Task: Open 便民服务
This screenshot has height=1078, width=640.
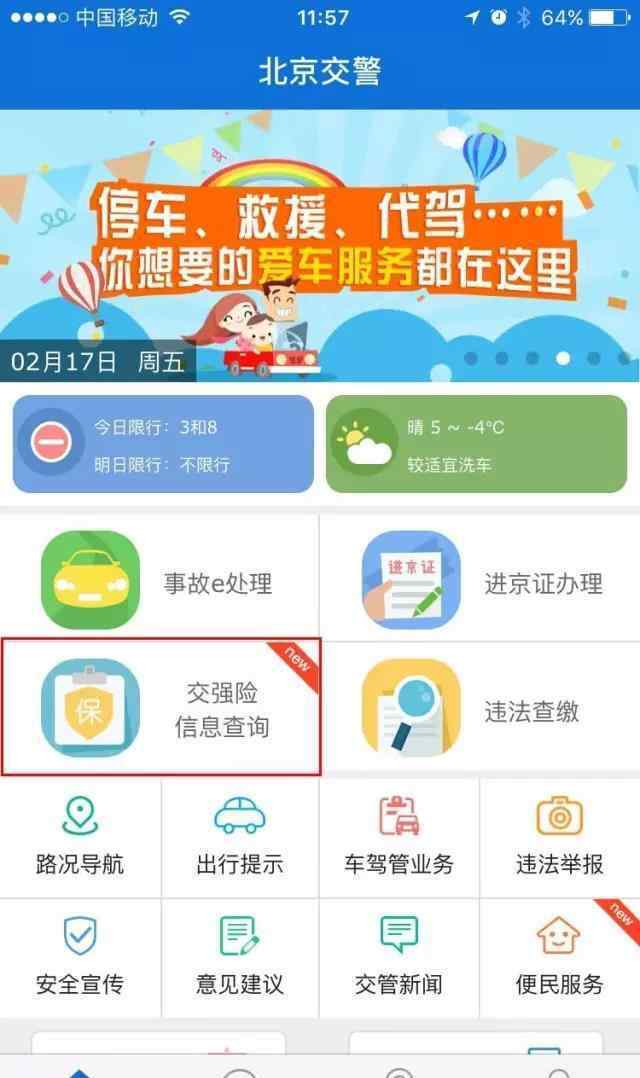Action: (559, 957)
